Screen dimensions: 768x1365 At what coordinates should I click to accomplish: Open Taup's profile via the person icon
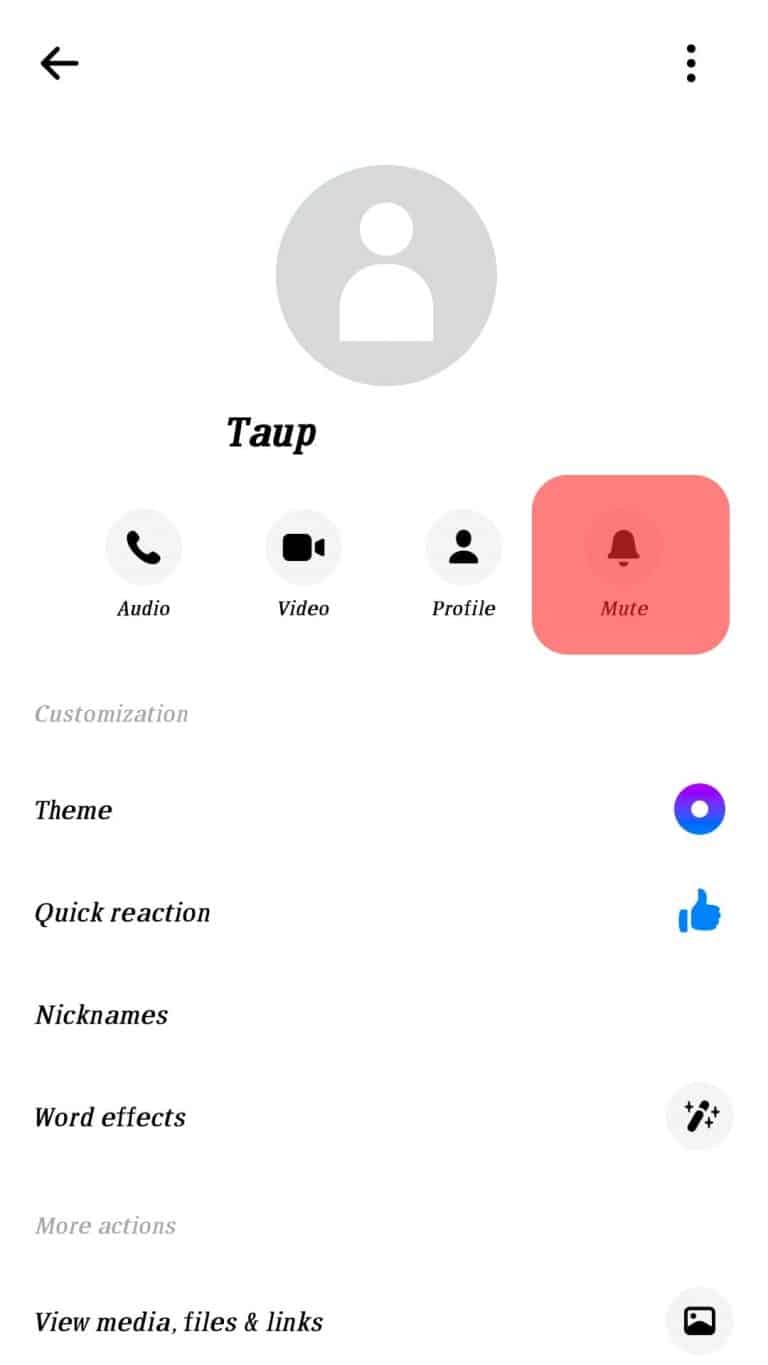pos(463,546)
